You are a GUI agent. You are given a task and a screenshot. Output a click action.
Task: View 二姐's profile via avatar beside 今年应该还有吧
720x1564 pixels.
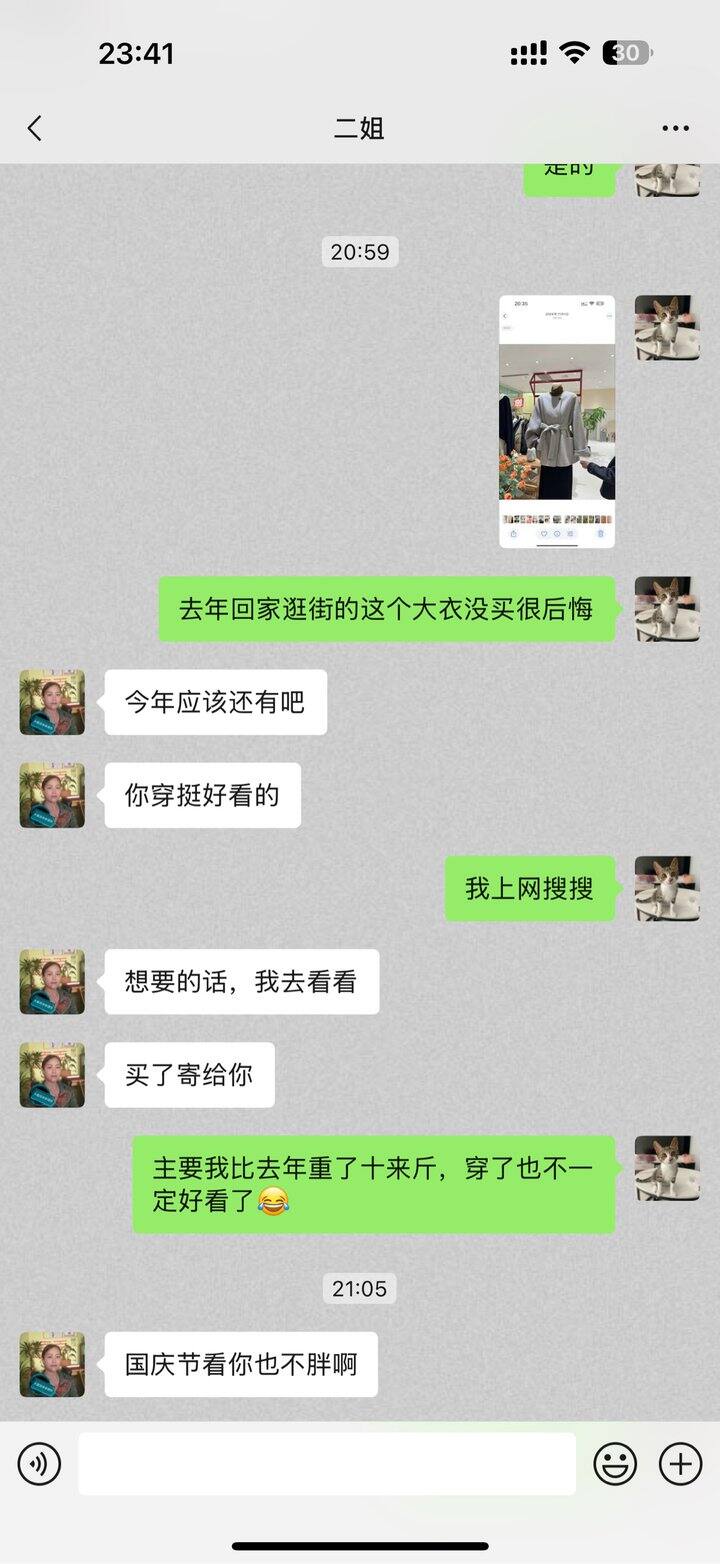[52, 702]
